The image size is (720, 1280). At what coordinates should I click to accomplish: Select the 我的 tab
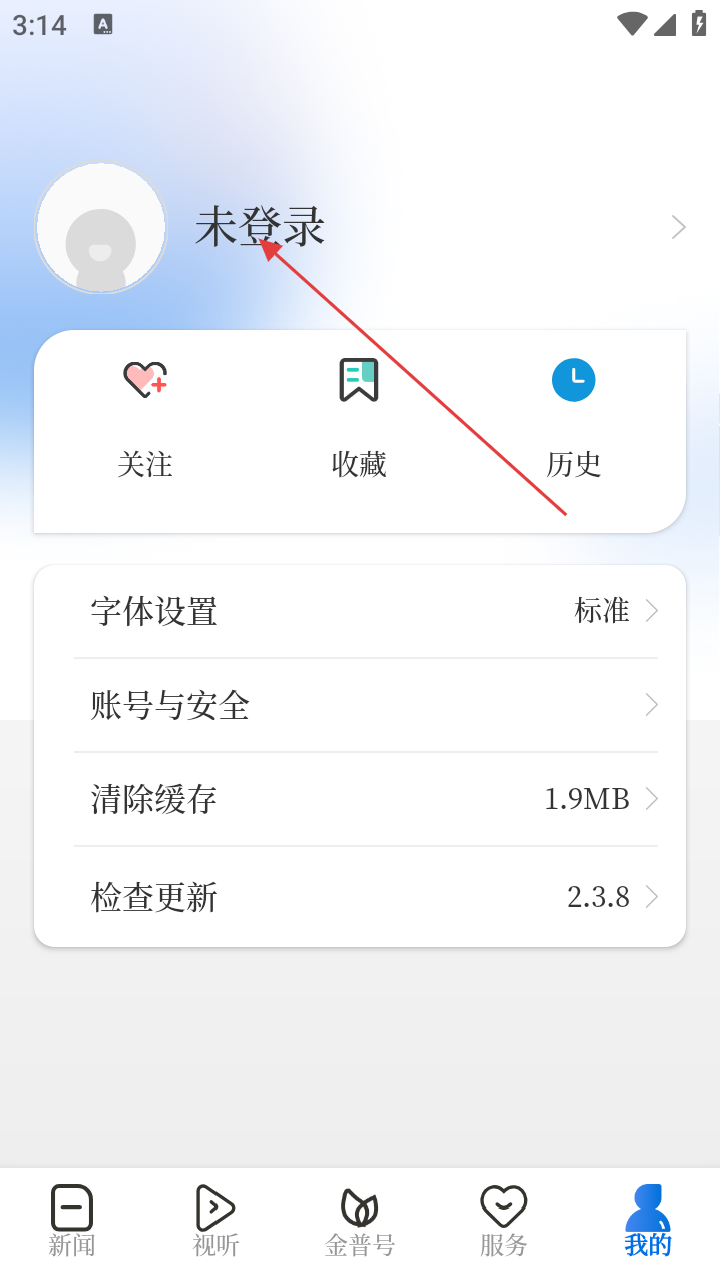(648, 1221)
